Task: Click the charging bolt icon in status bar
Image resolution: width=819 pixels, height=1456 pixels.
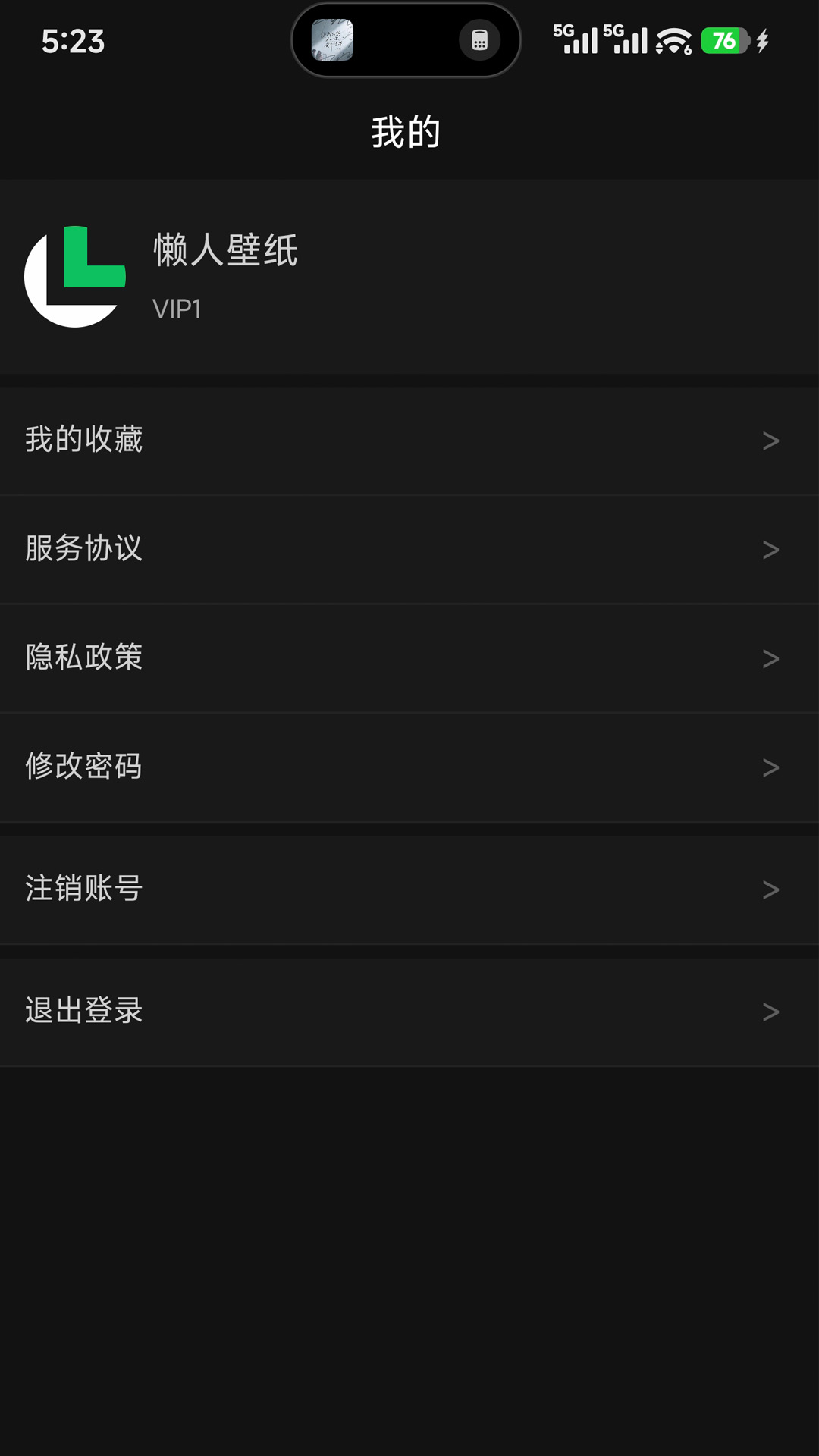Action: coord(762,39)
